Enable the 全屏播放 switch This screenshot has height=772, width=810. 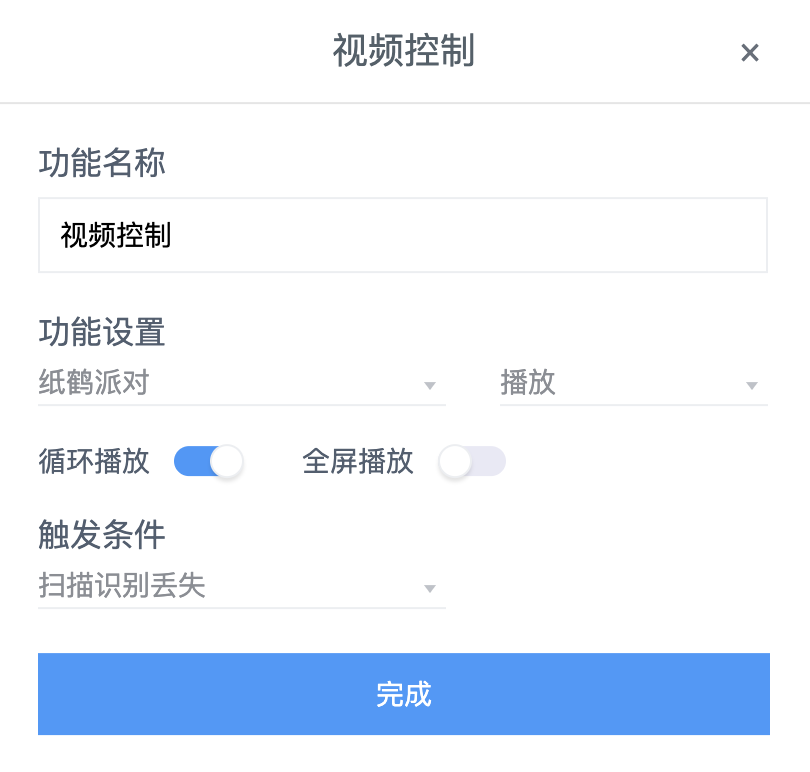click(472, 461)
